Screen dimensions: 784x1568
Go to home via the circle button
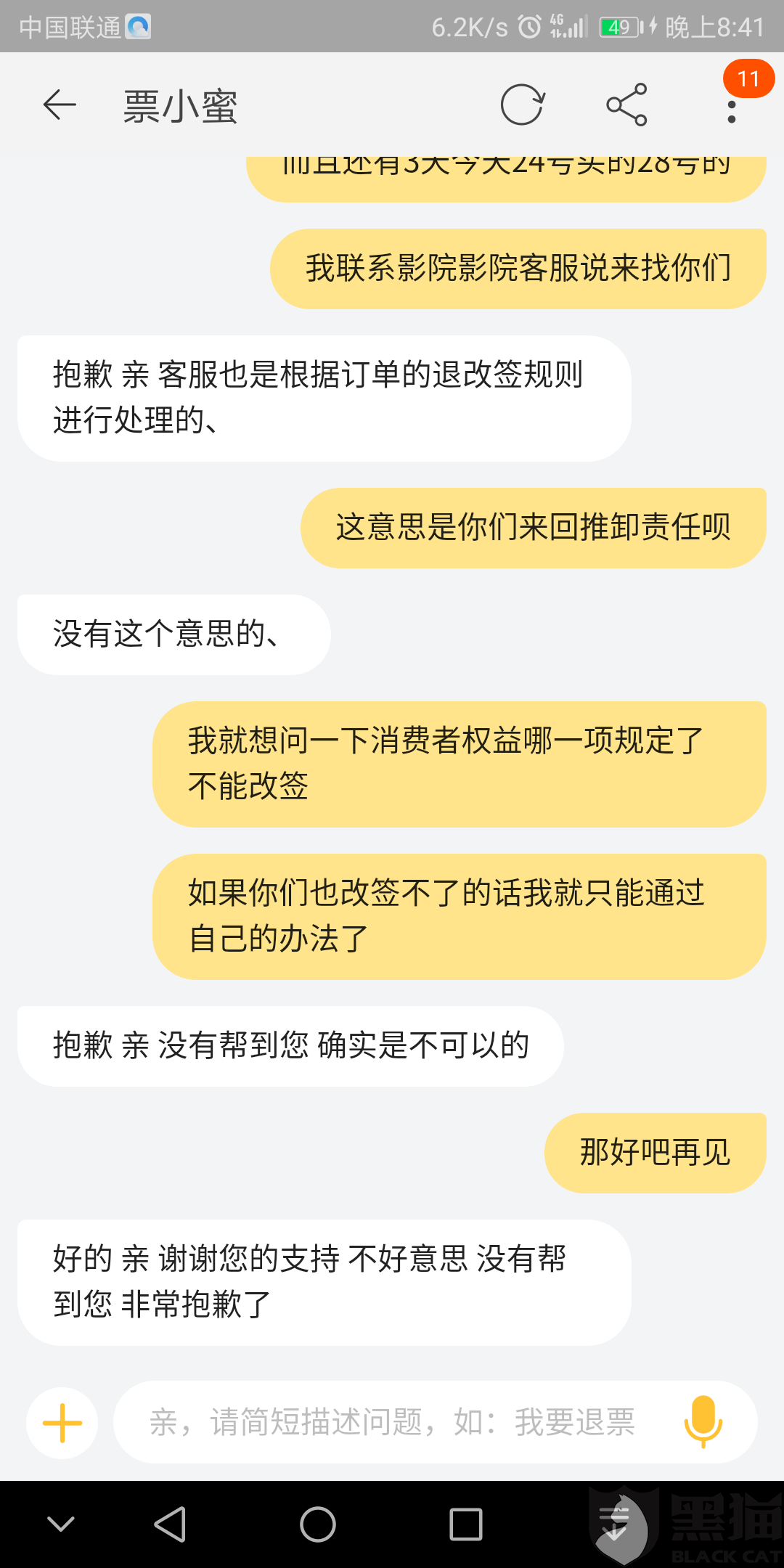[318, 1524]
